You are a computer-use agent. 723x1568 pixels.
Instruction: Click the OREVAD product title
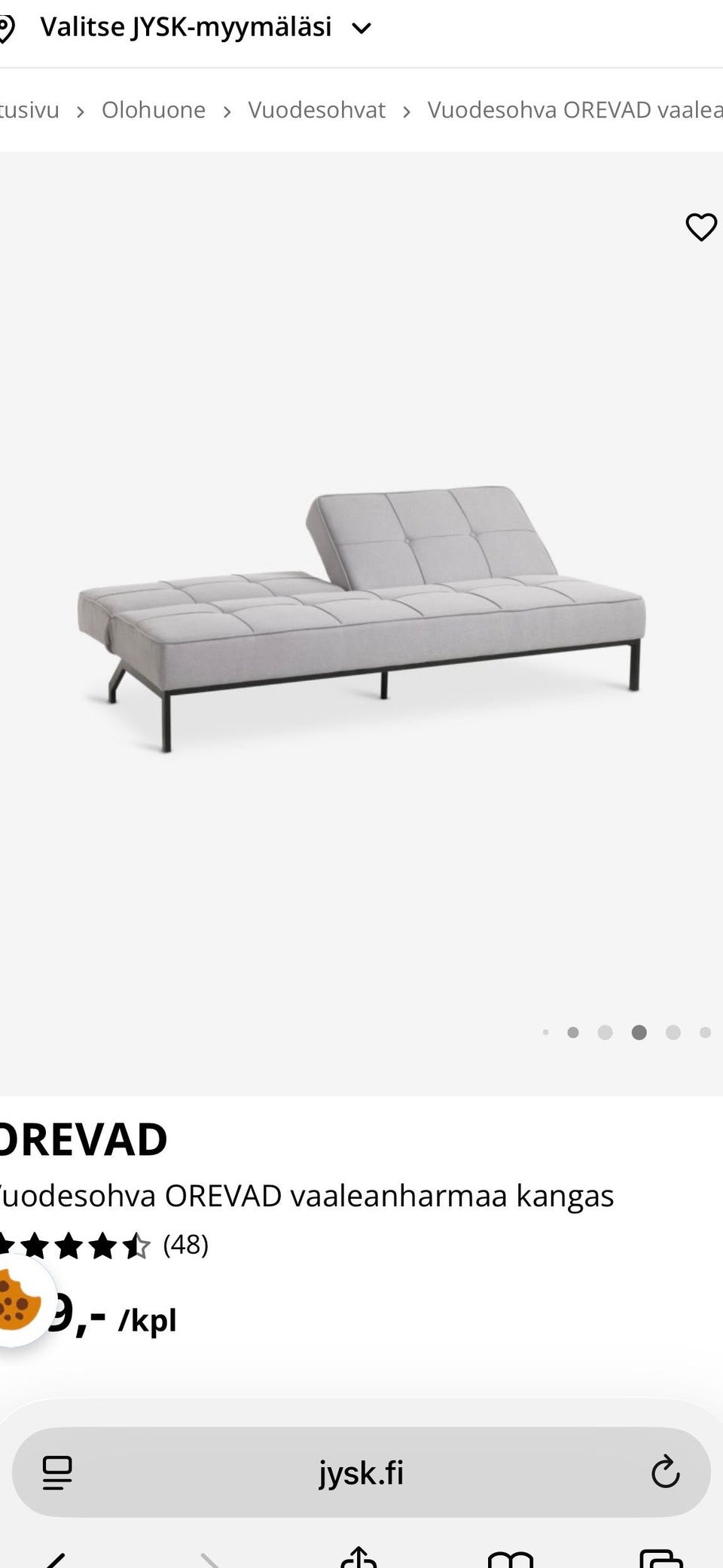(x=83, y=1140)
